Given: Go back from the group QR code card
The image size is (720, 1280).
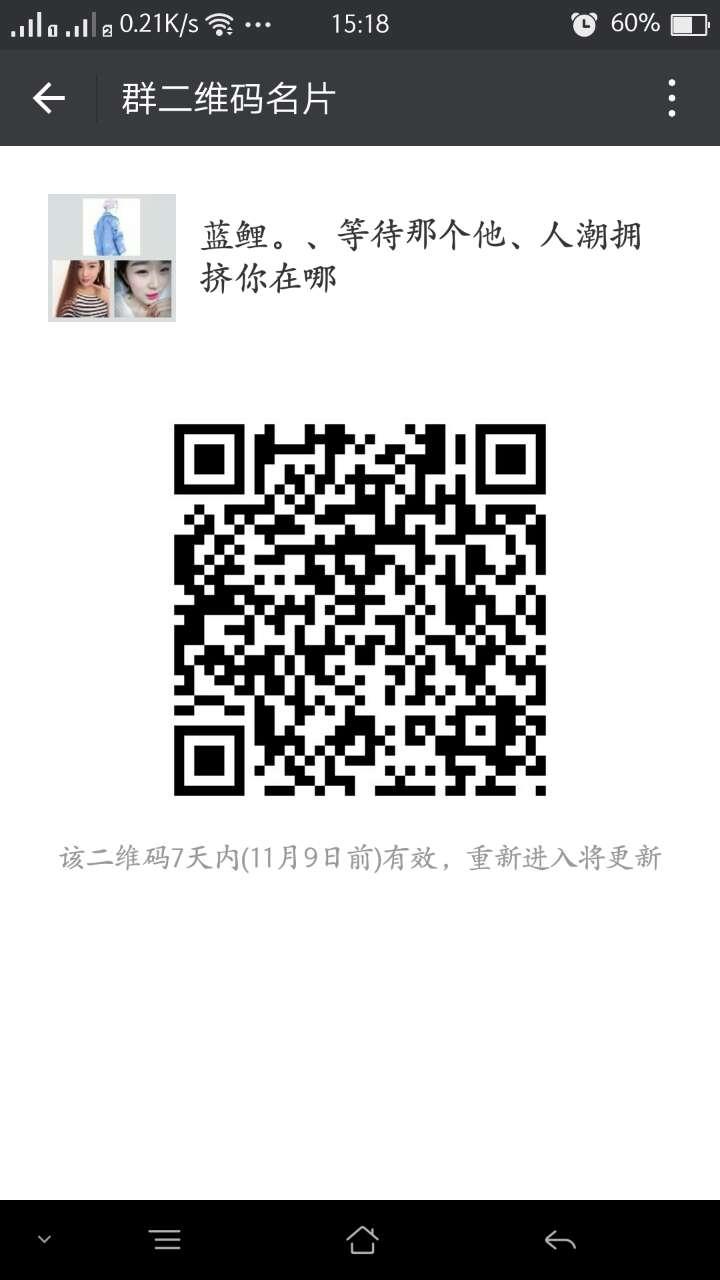Looking at the screenshot, I should coord(48,98).
